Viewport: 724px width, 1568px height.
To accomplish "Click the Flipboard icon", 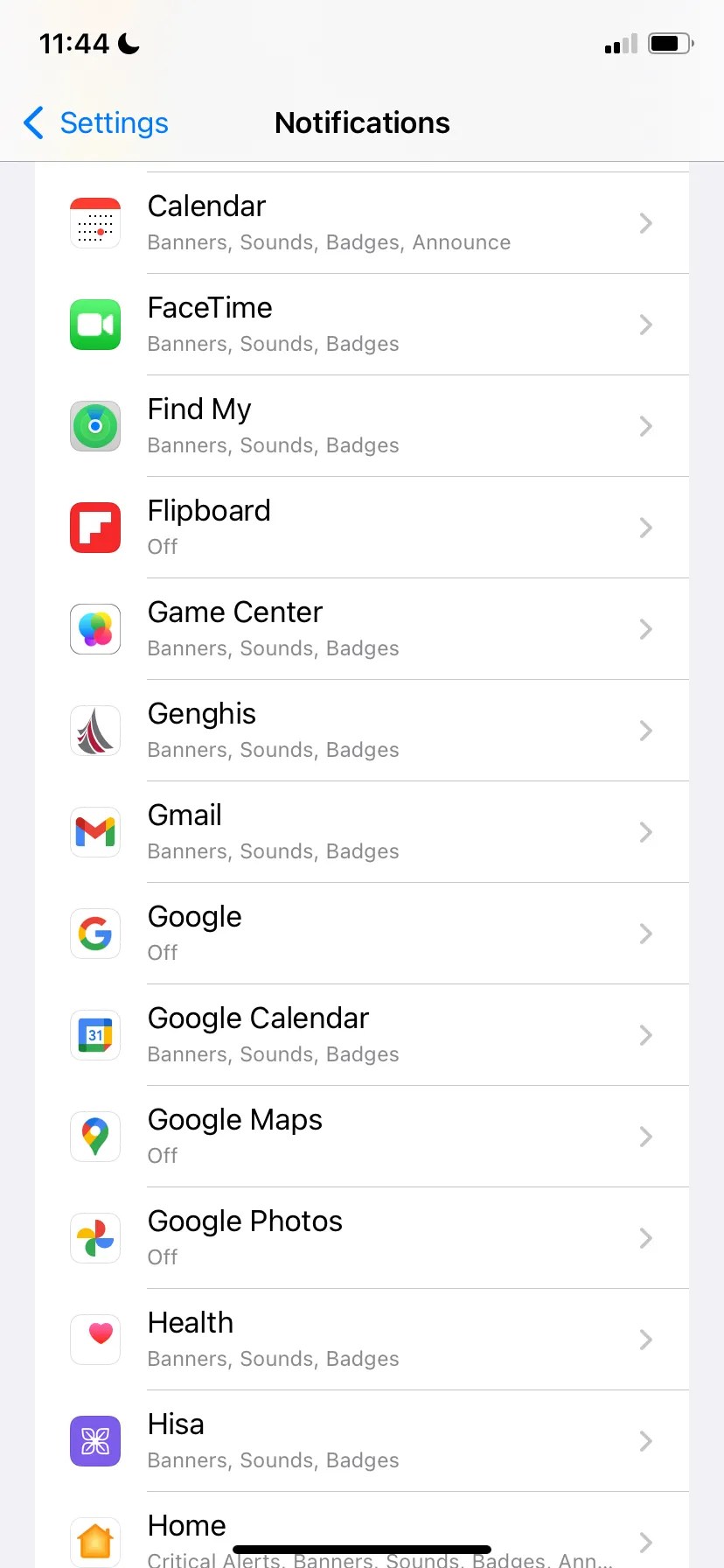I will [94, 528].
